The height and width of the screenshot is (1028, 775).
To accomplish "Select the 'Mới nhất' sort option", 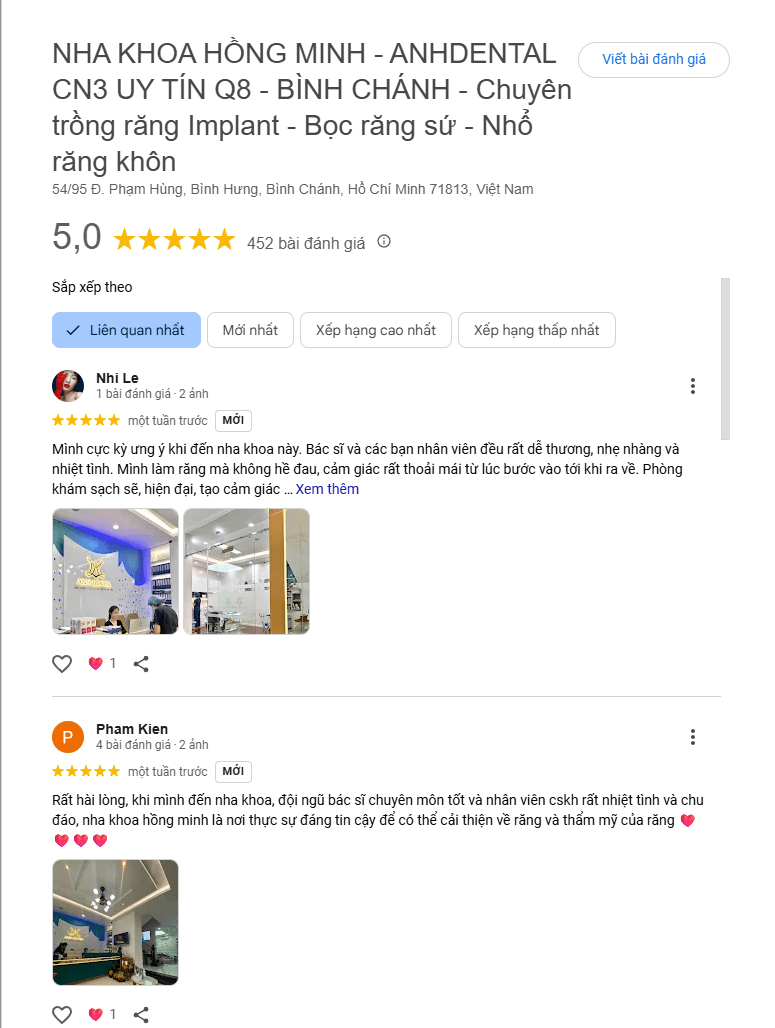I will coord(250,330).
